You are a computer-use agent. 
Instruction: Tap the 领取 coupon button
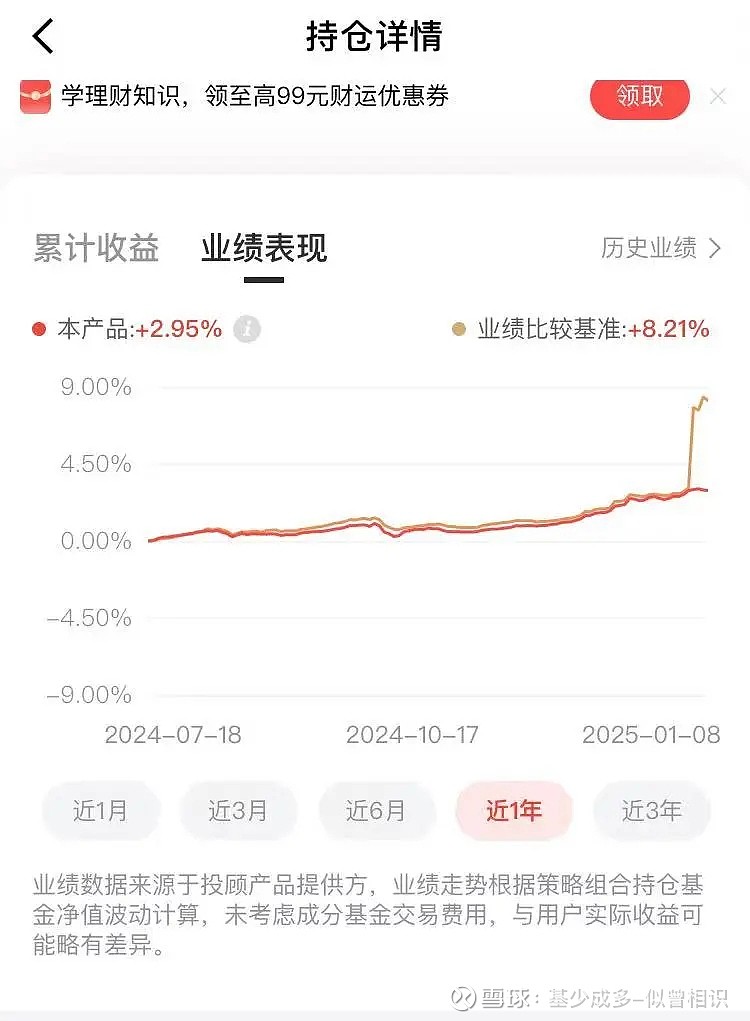(638, 96)
